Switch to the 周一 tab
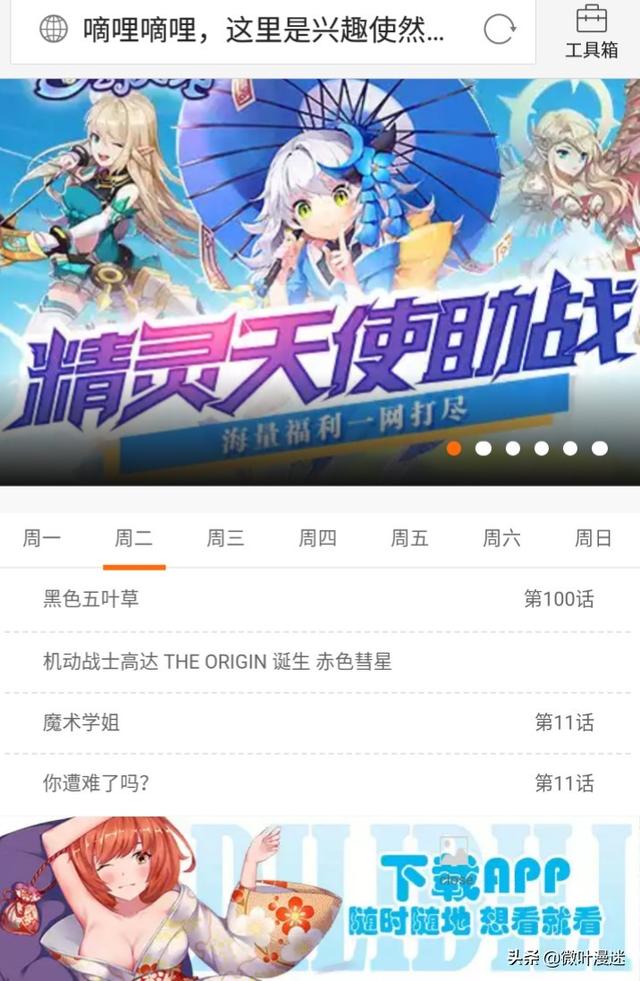Screen dimensions: 640x981 tap(42, 539)
